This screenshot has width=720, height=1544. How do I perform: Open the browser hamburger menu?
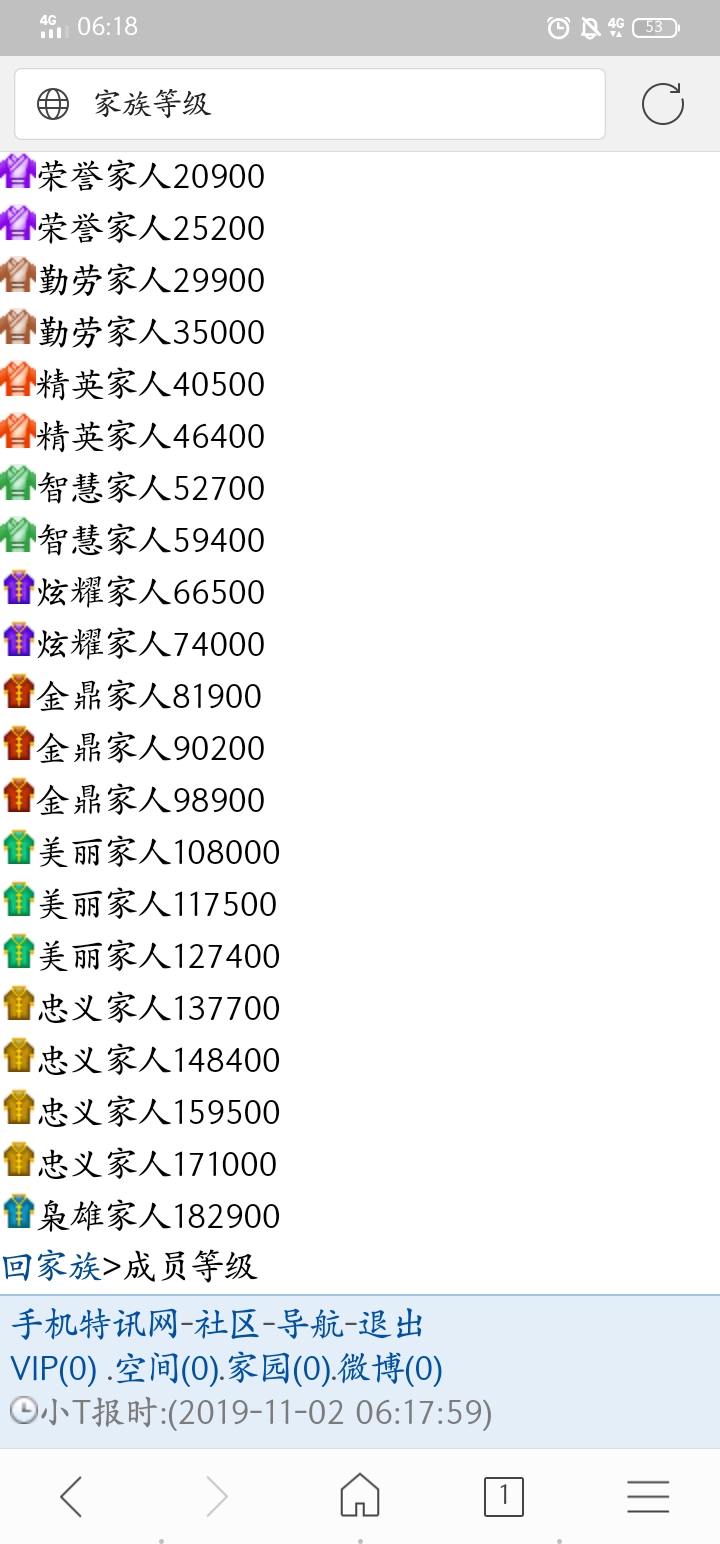coord(648,1497)
